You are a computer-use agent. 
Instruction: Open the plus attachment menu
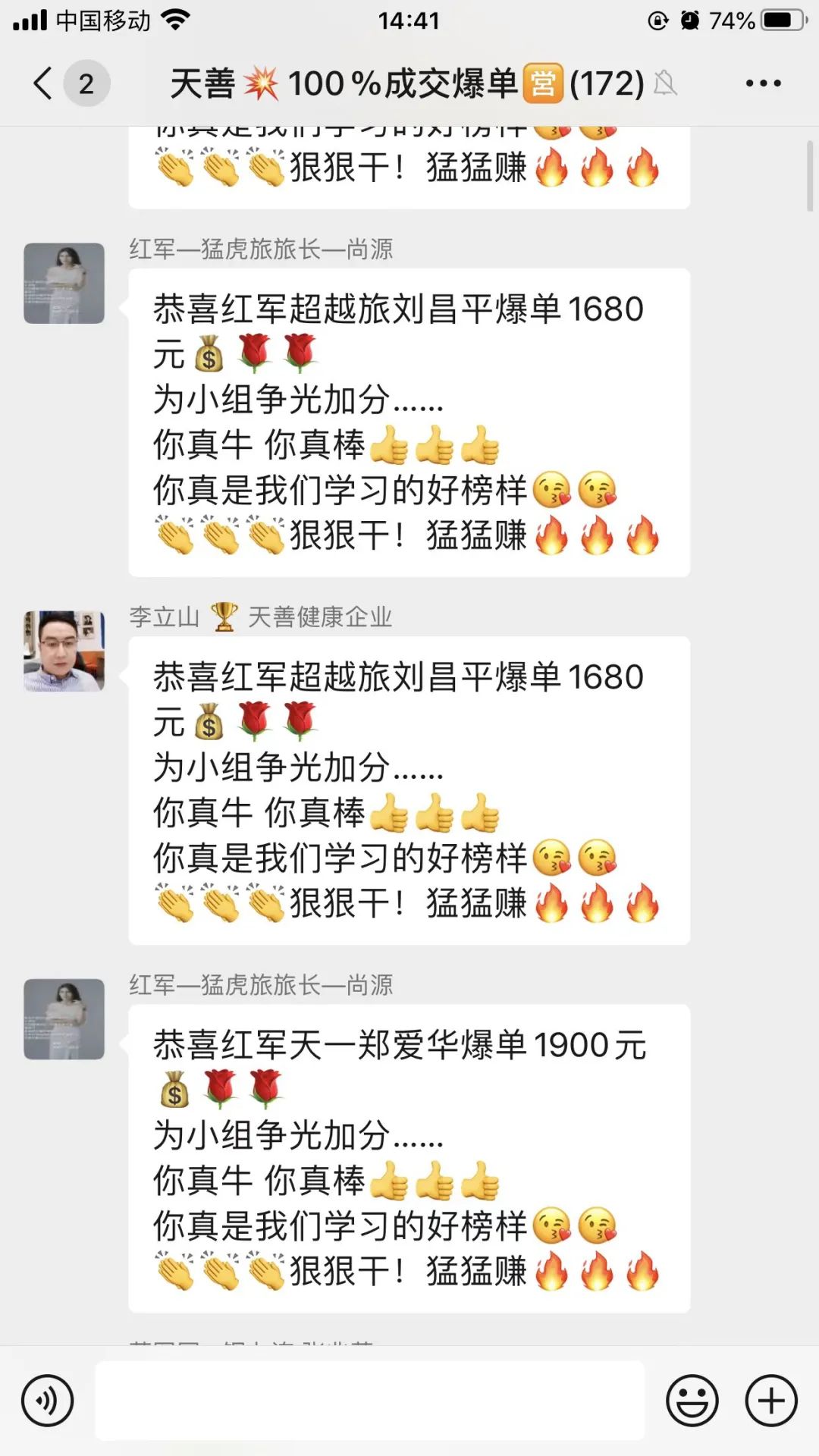[x=771, y=1401]
